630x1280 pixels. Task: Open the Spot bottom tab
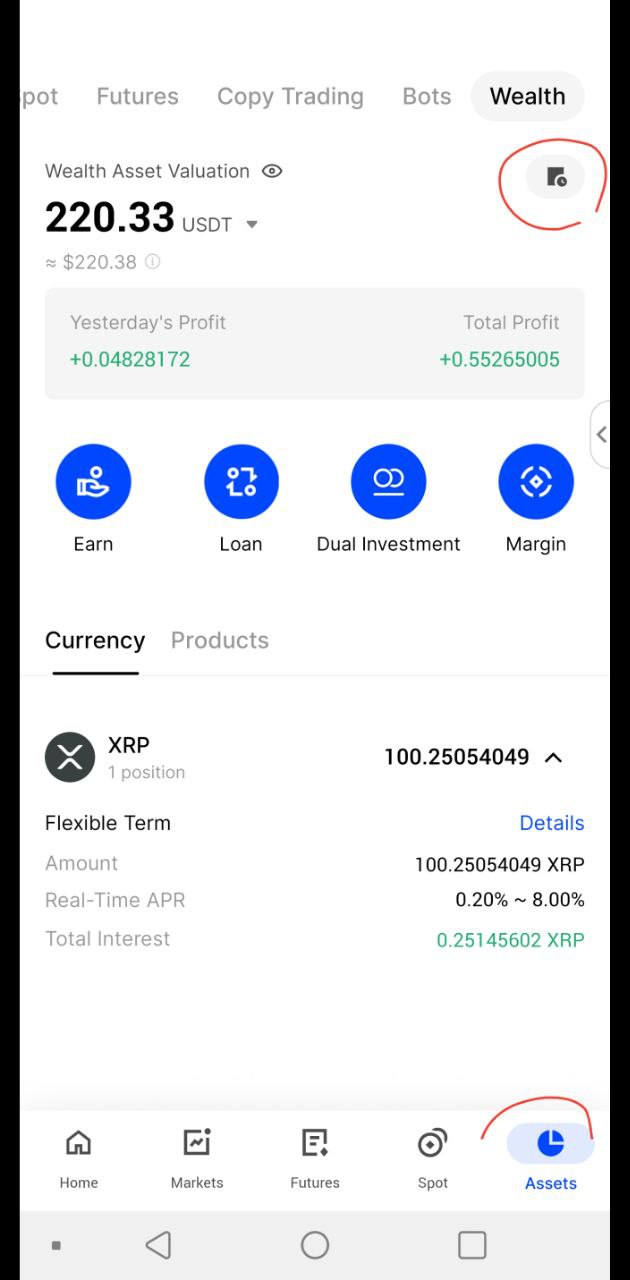click(x=432, y=1159)
